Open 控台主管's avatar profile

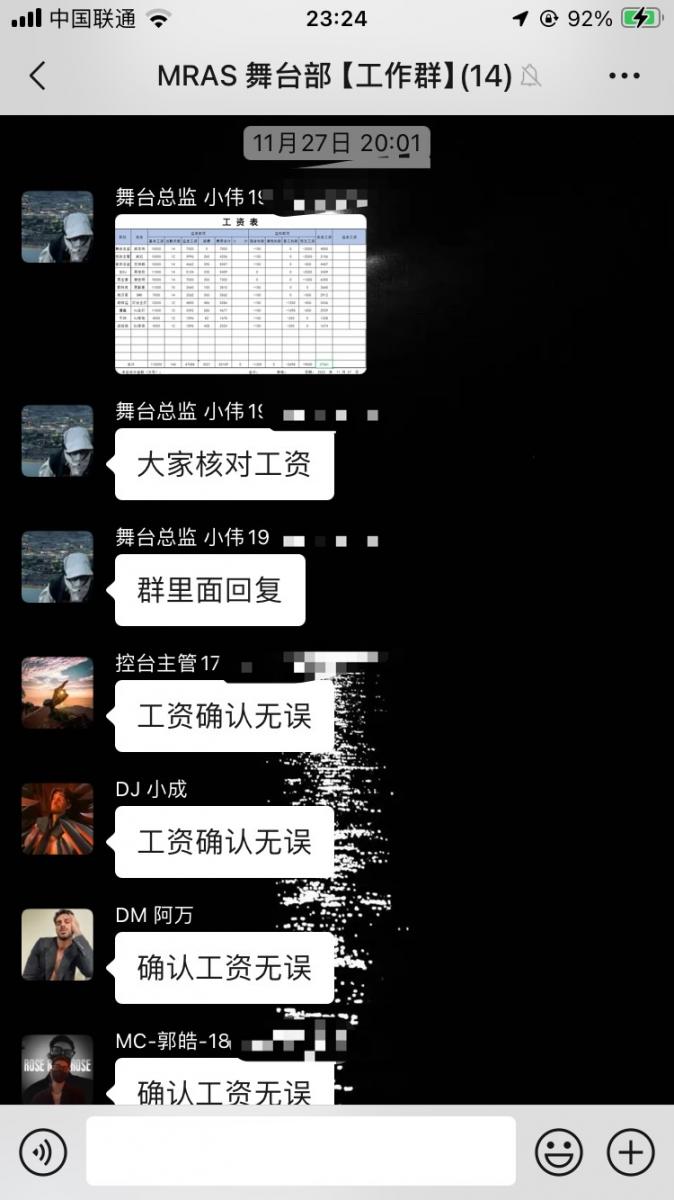(58, 693)
